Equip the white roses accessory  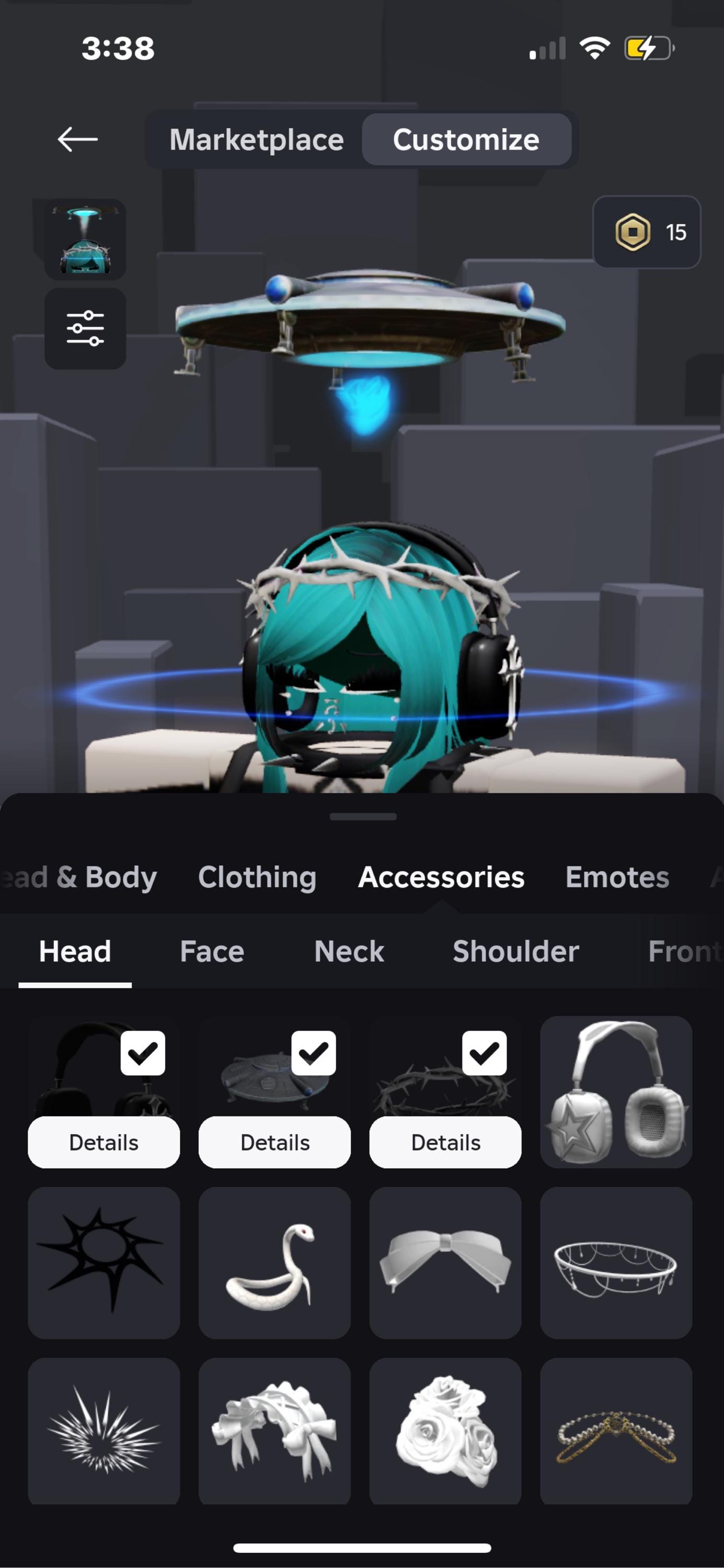(445, 1431)
